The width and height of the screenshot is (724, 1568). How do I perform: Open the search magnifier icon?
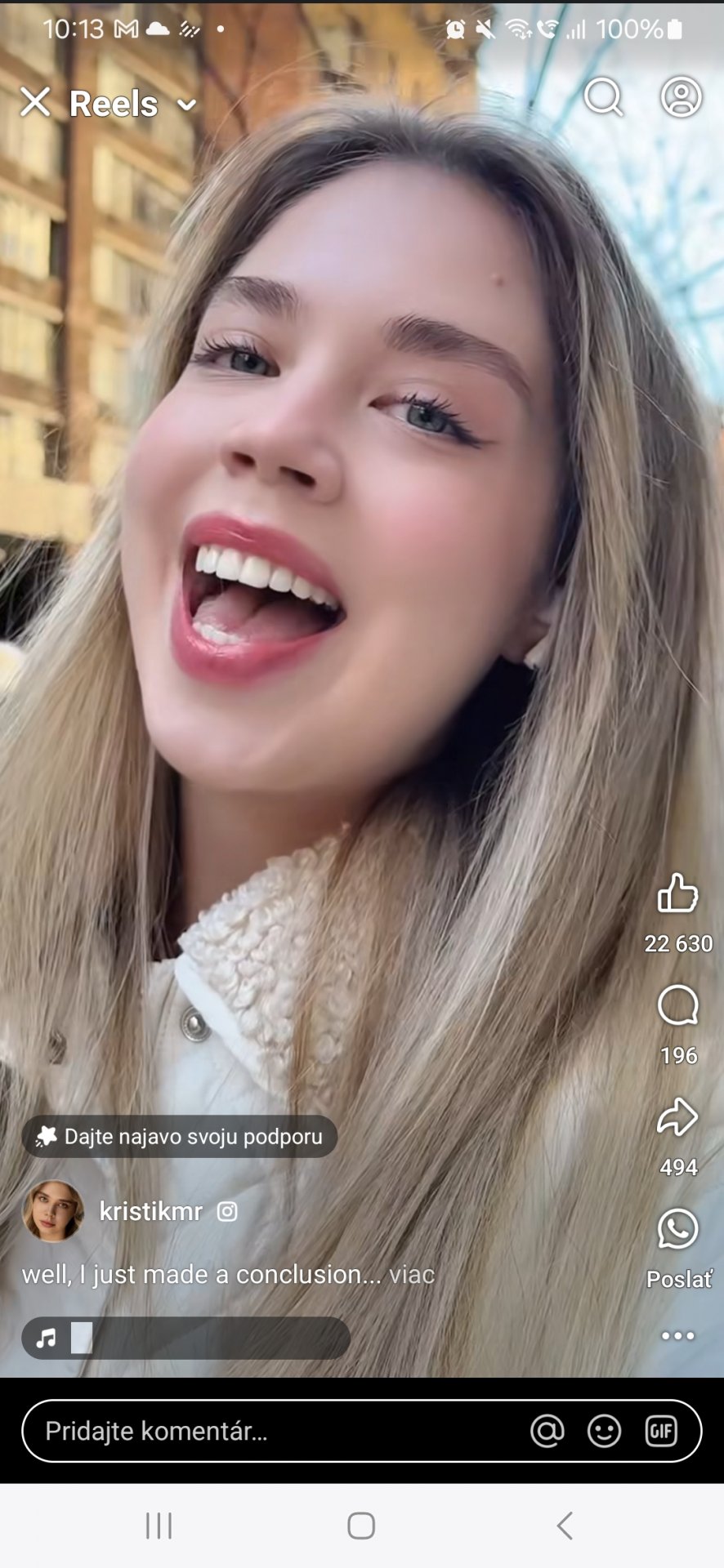coord(603,98)
